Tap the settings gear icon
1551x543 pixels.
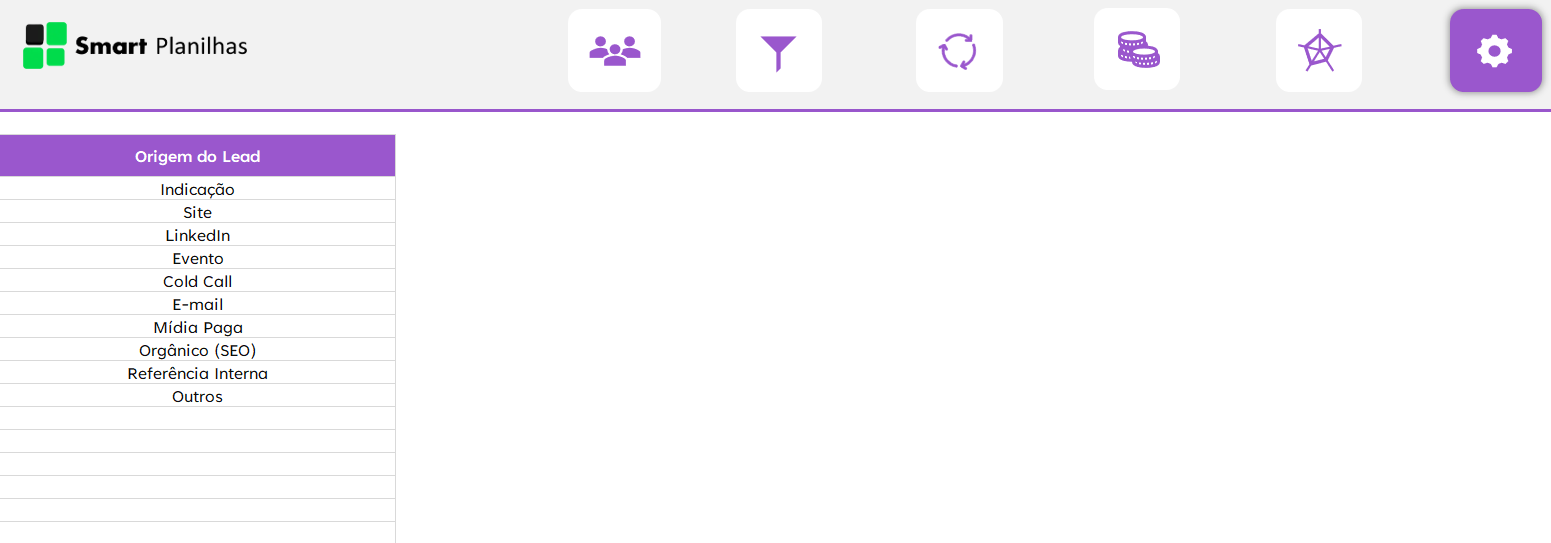1494,51
